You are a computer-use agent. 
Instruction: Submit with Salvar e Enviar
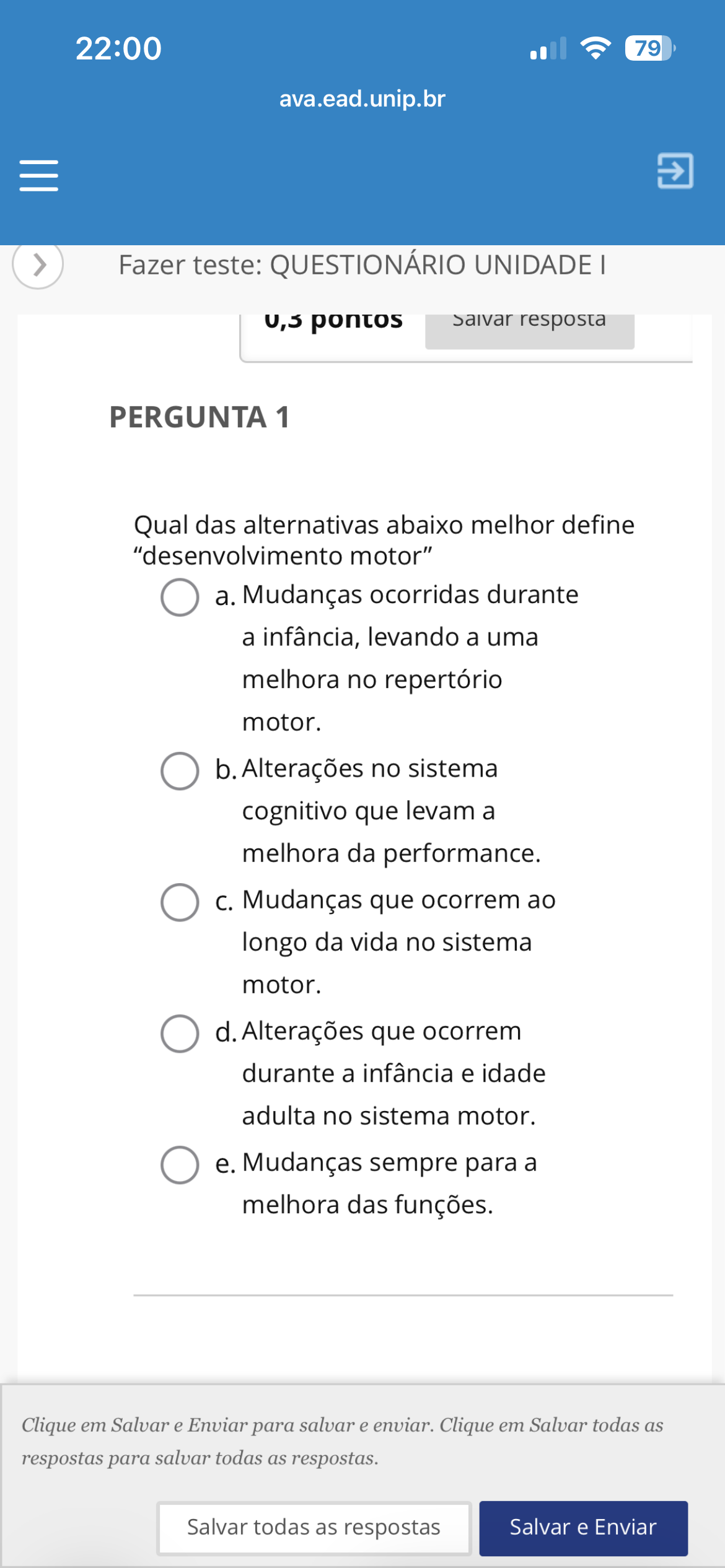point(583,1528)
